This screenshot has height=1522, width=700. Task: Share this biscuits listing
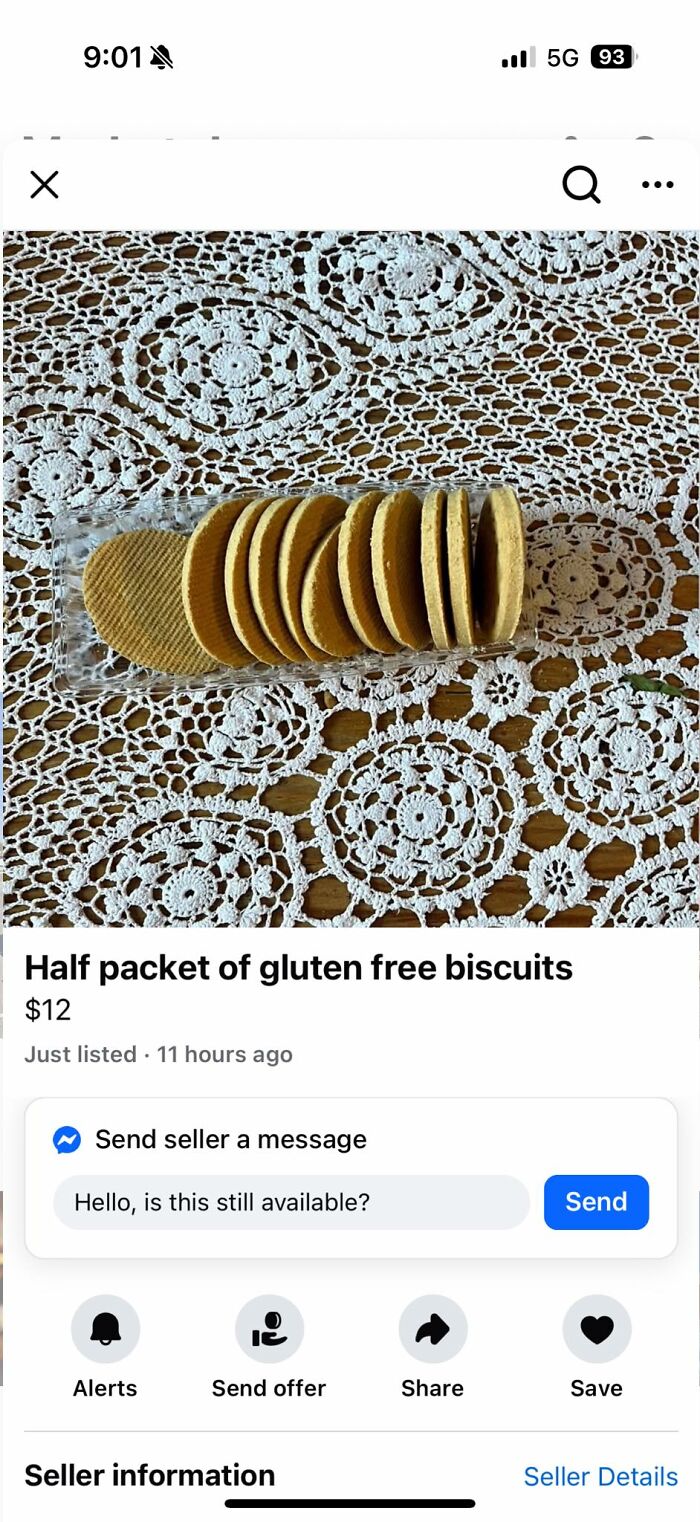pyautogui.click(x=432, y=1330)
